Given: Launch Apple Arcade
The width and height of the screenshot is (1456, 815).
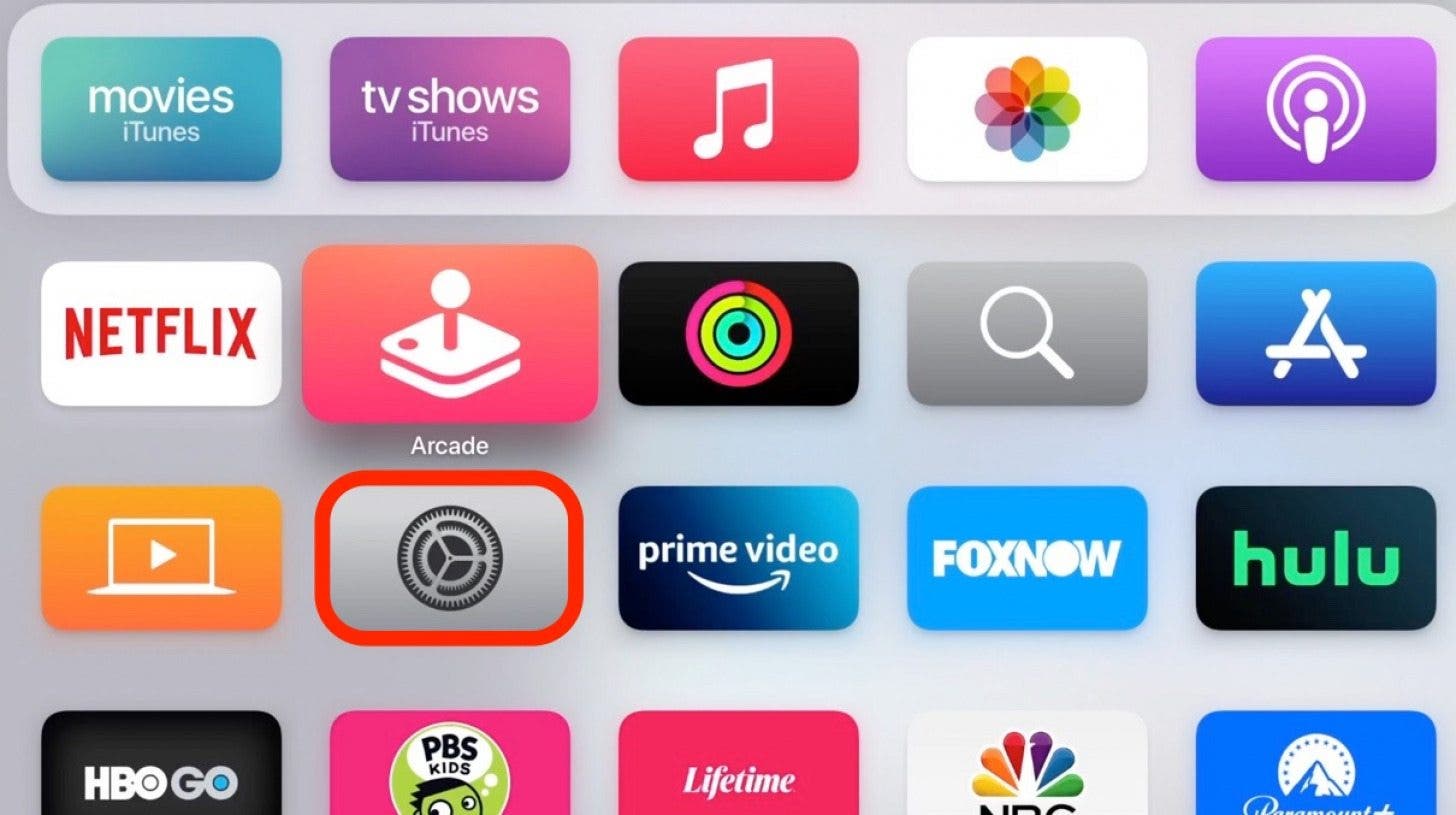Looking at the screenshot, I should (450, 333).
